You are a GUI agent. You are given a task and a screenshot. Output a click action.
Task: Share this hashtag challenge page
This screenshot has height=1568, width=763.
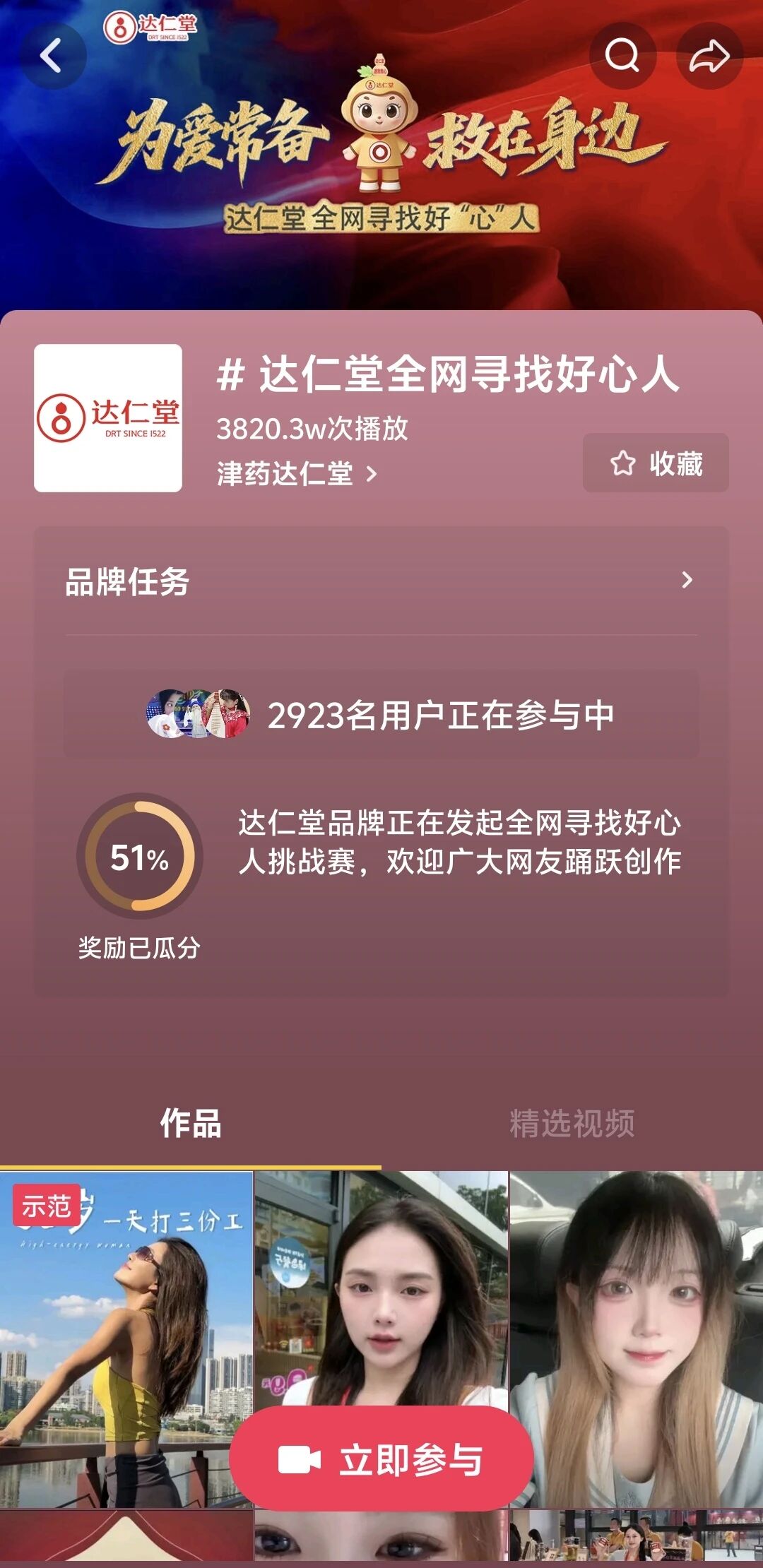tap(709, 56)
